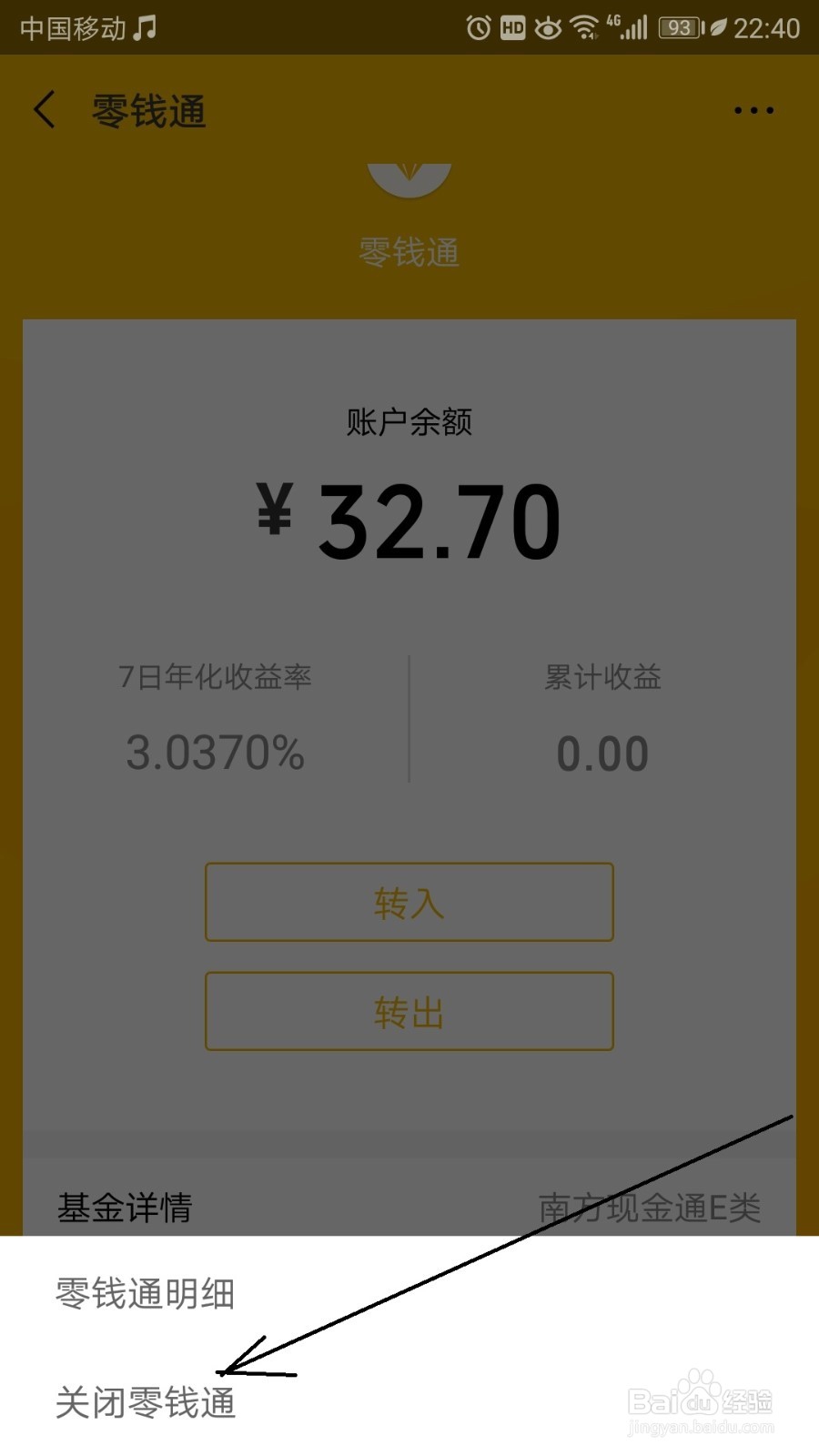This screenshot has width=819, height=1456.
Task: Select 零钱通明细 from the menu
Action: click(x=147, y=1295)
